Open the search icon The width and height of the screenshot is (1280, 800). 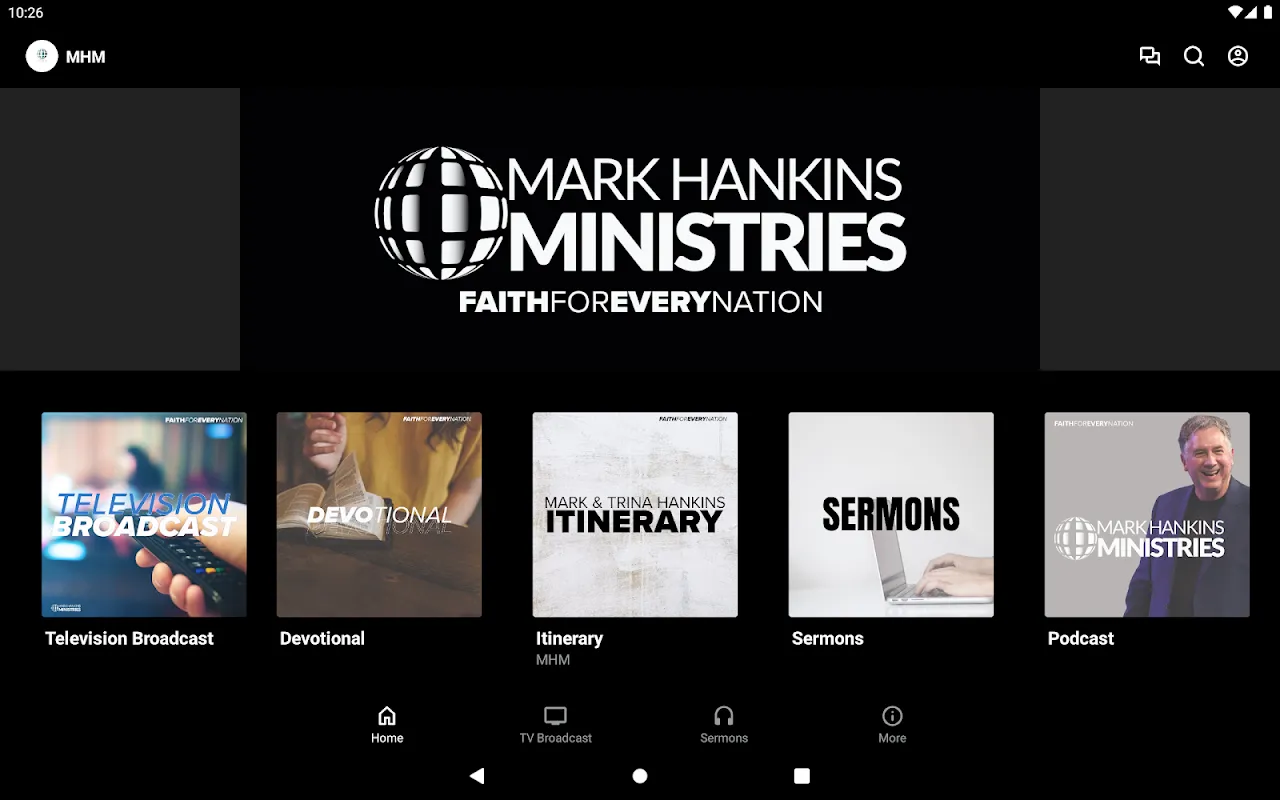pyautogui.click(x=1194, y=57)
